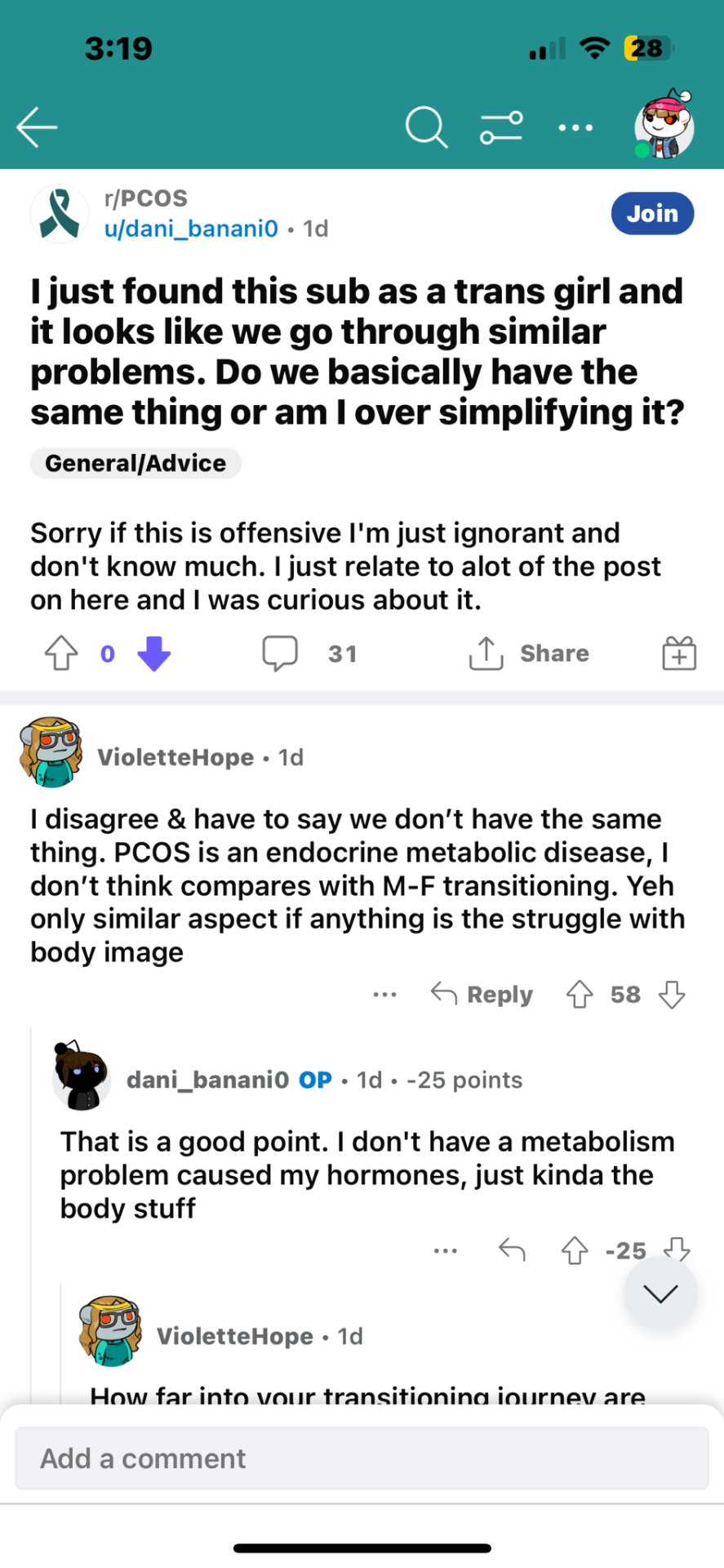Upvote the main post

[61, 653]
